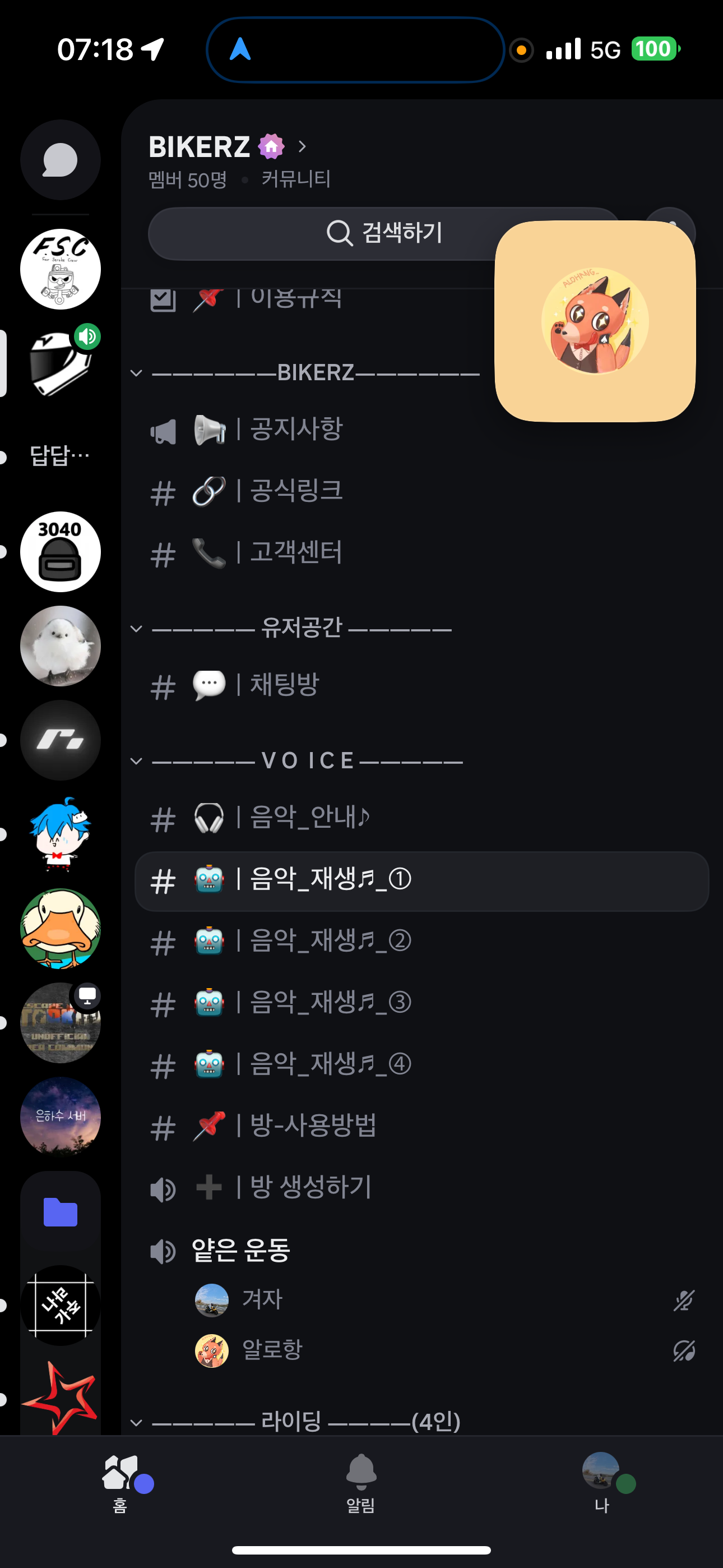
Task: Open the 음악_안내 channel
Action: click(x=310, y=818)
